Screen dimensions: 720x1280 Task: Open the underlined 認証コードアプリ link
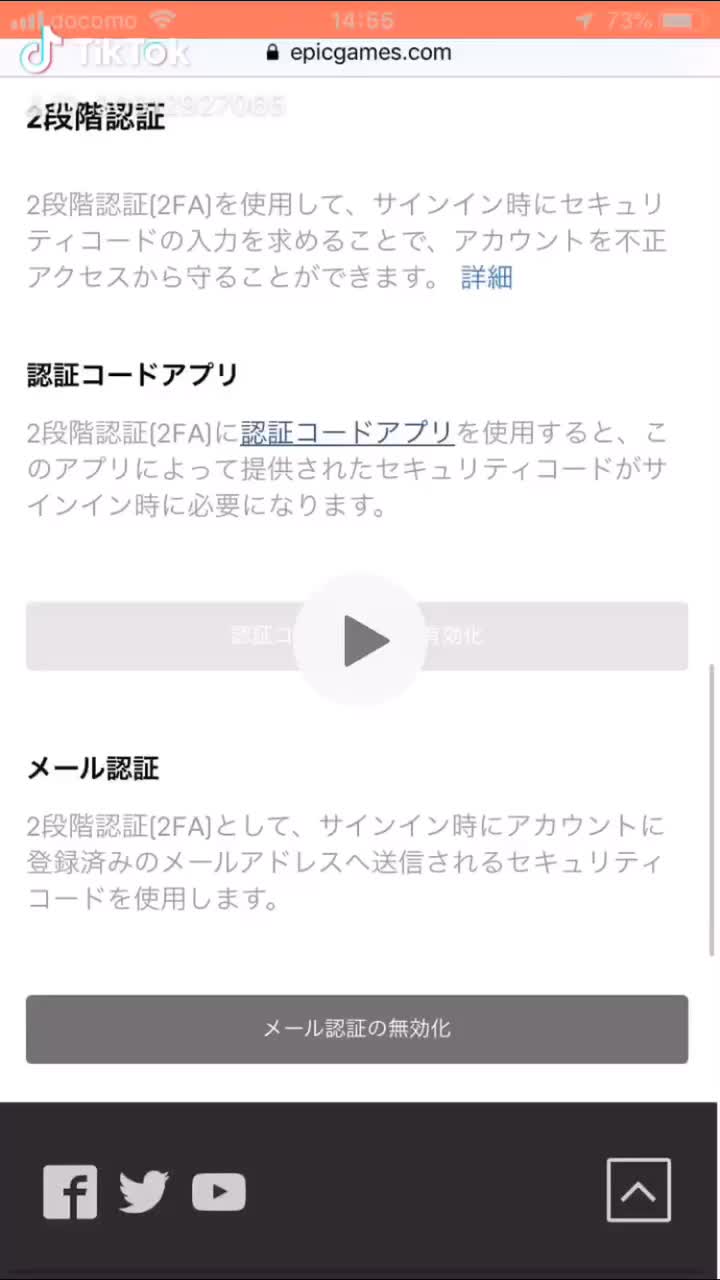point(347,433)
